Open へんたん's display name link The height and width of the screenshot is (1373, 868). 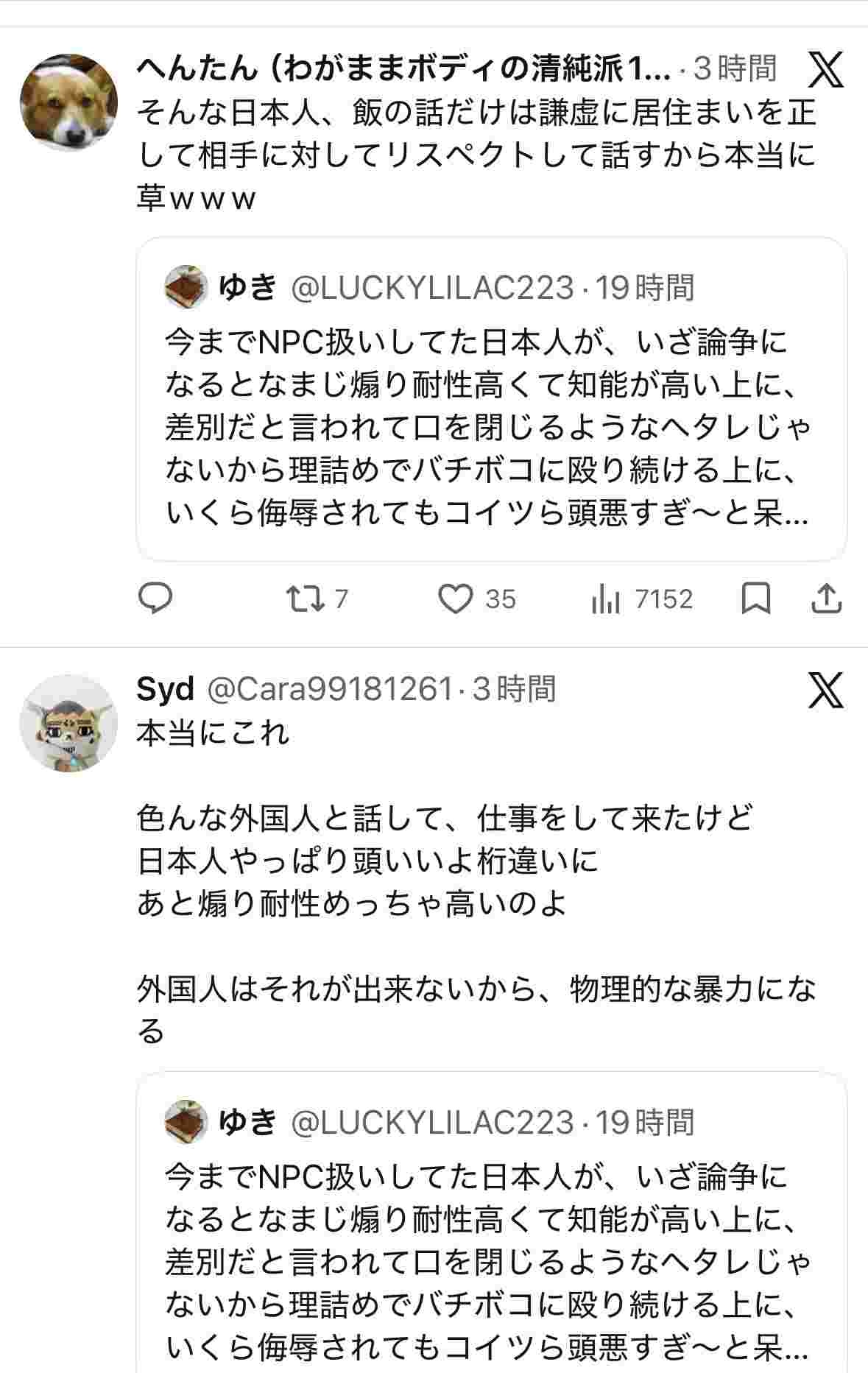pyautogui.click(x=403, y=68)
